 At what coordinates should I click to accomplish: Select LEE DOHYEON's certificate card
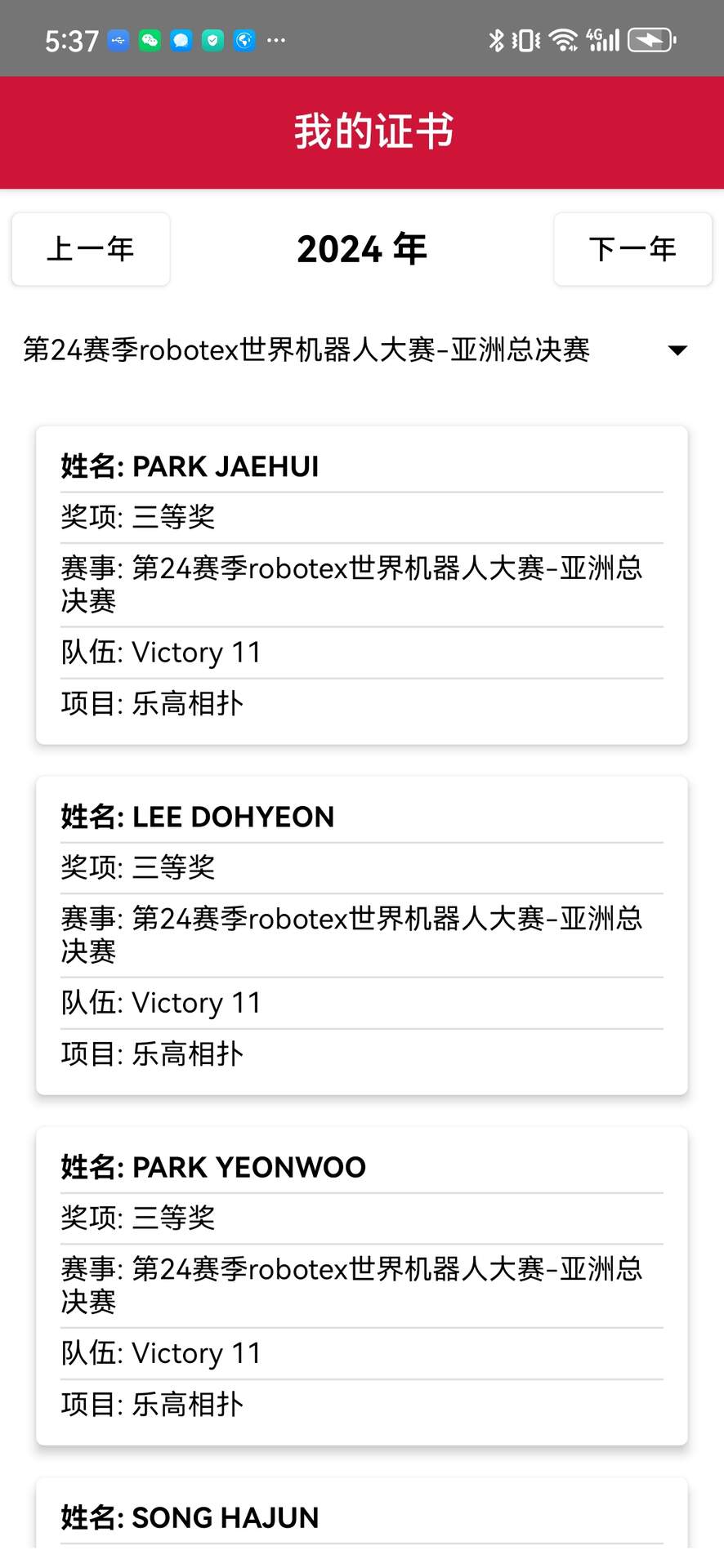click(x=362, y=935)
